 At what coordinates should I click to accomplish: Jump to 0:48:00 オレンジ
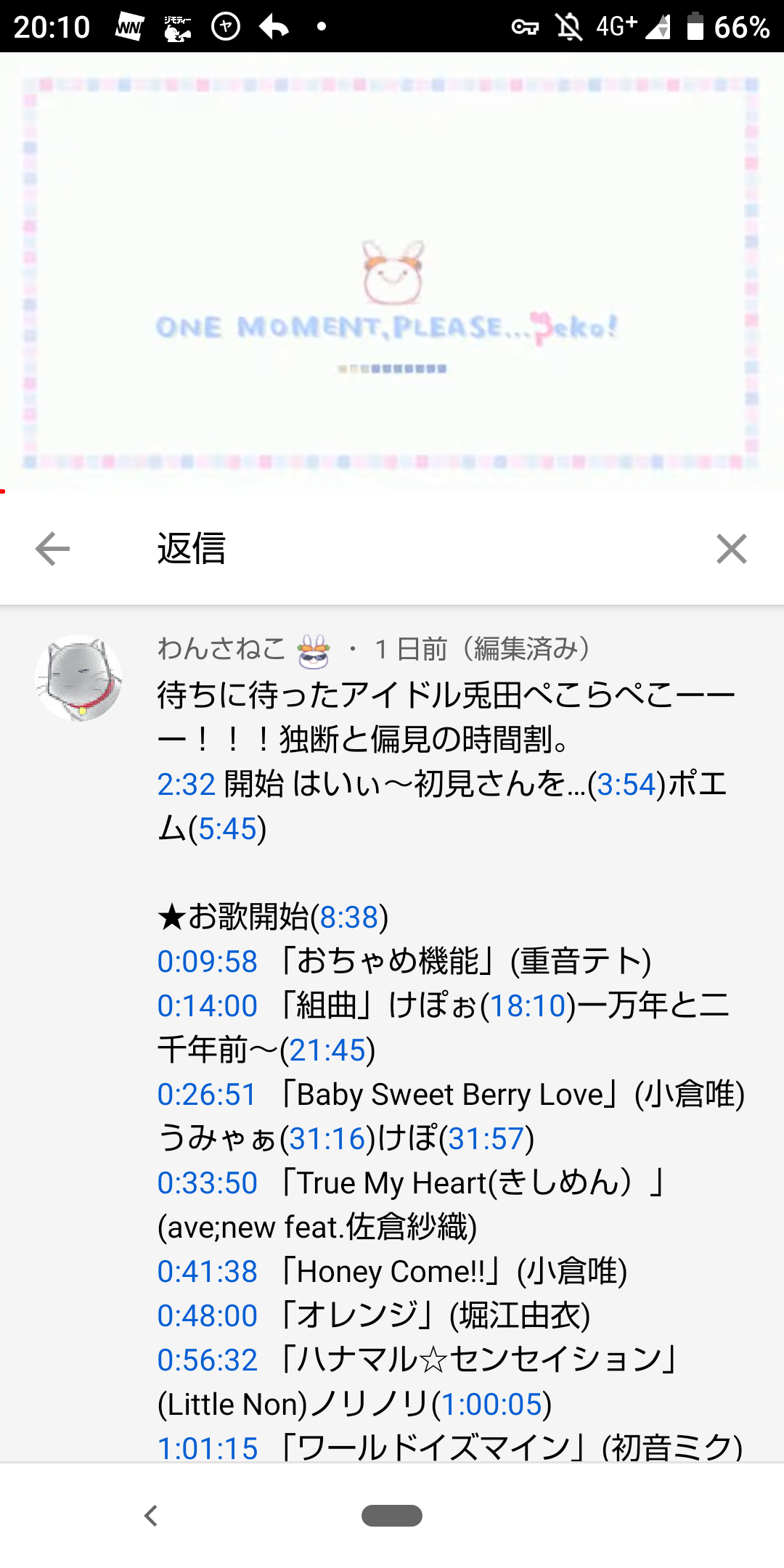(208, 1315)
